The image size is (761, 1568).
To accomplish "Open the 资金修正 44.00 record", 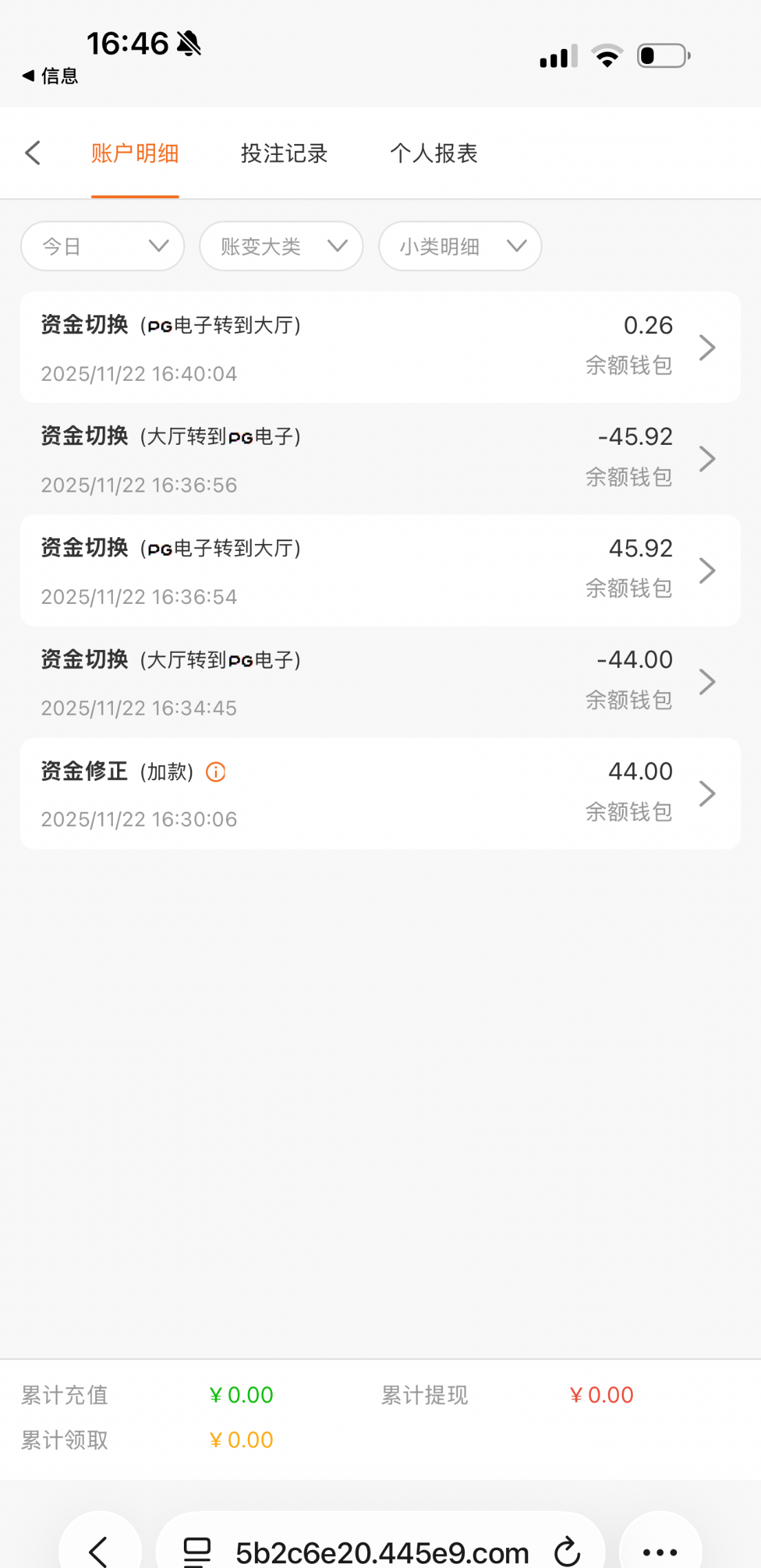I will coord(380,794).
